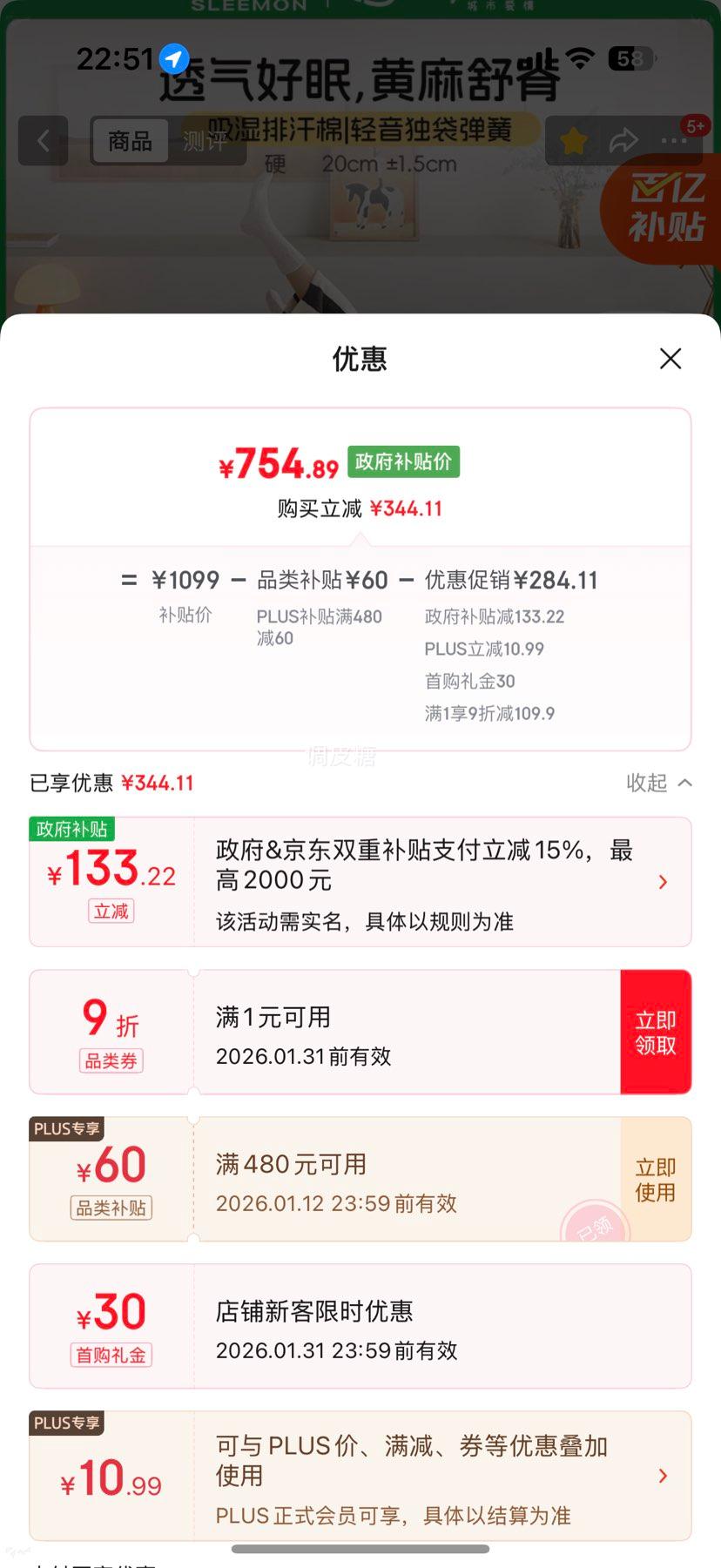Tap the location arrow icon in the status bar

[176, 58]
